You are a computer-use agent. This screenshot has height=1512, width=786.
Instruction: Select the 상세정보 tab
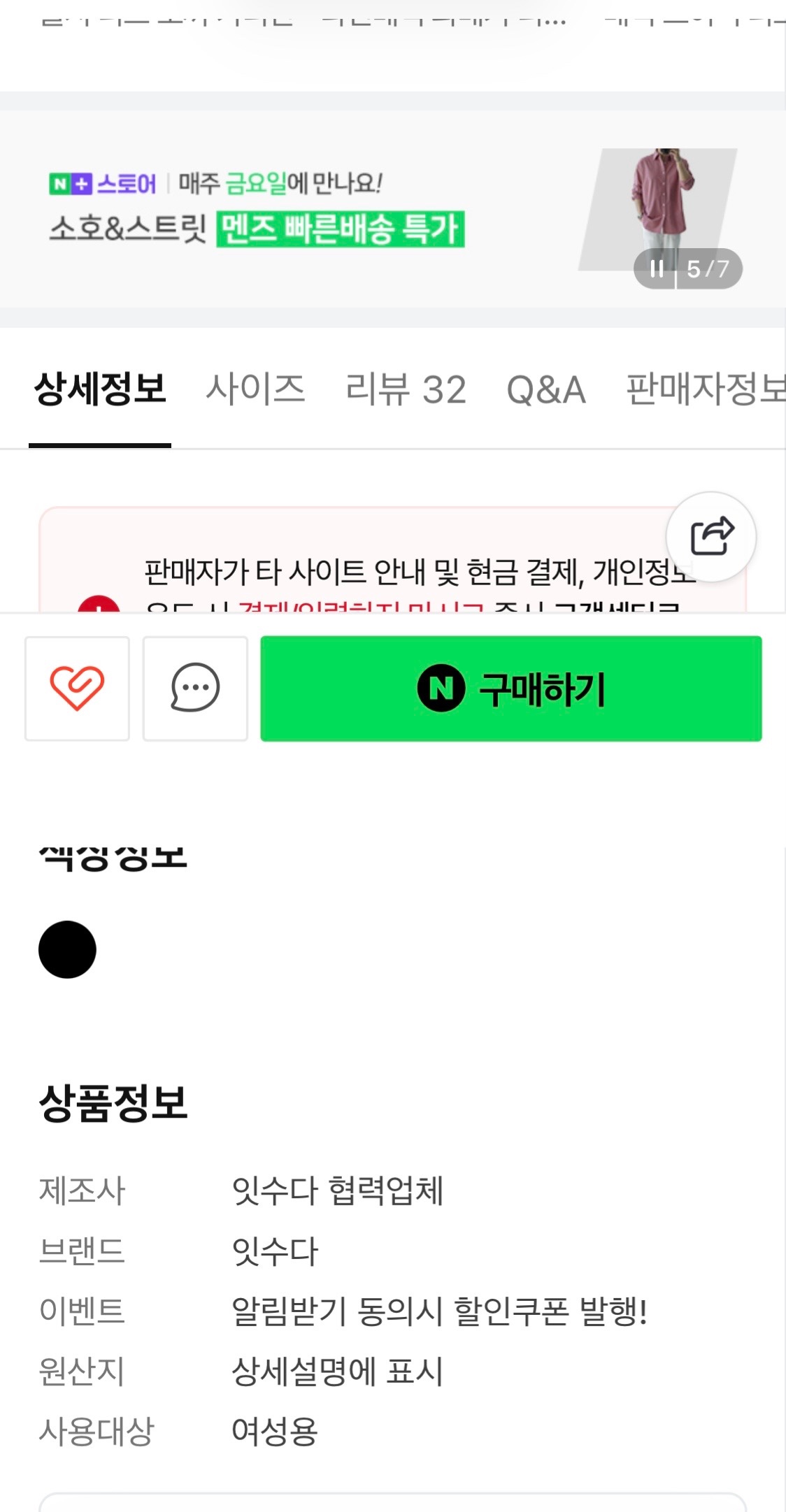pos(100,389)
